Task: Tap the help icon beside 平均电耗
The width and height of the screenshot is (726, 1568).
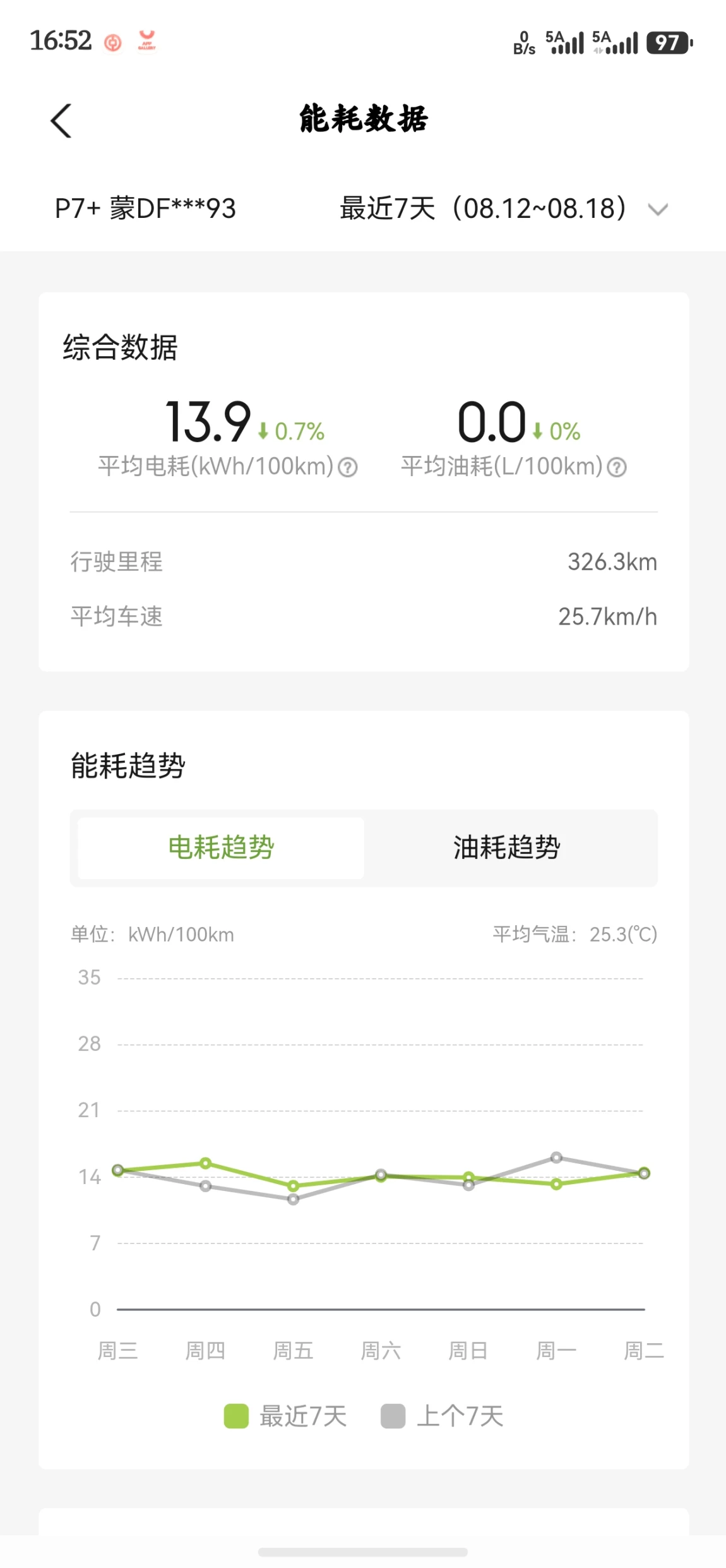Action: (348, 467)
